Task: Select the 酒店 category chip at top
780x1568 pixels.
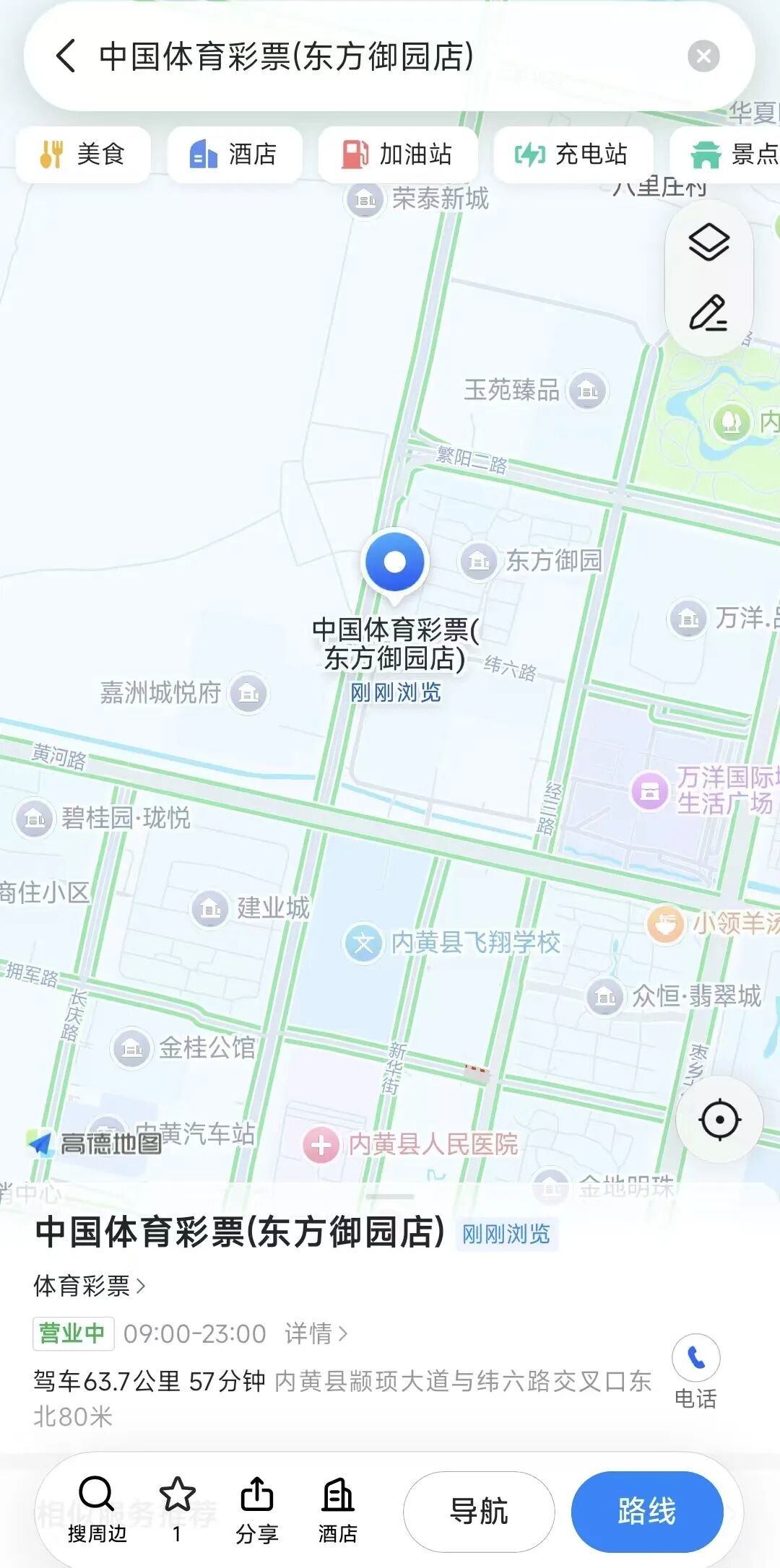Action: coord(234,154)
